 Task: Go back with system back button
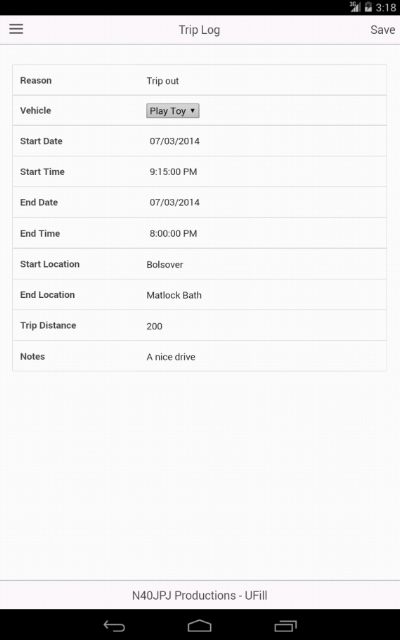[x=114, y=625]
